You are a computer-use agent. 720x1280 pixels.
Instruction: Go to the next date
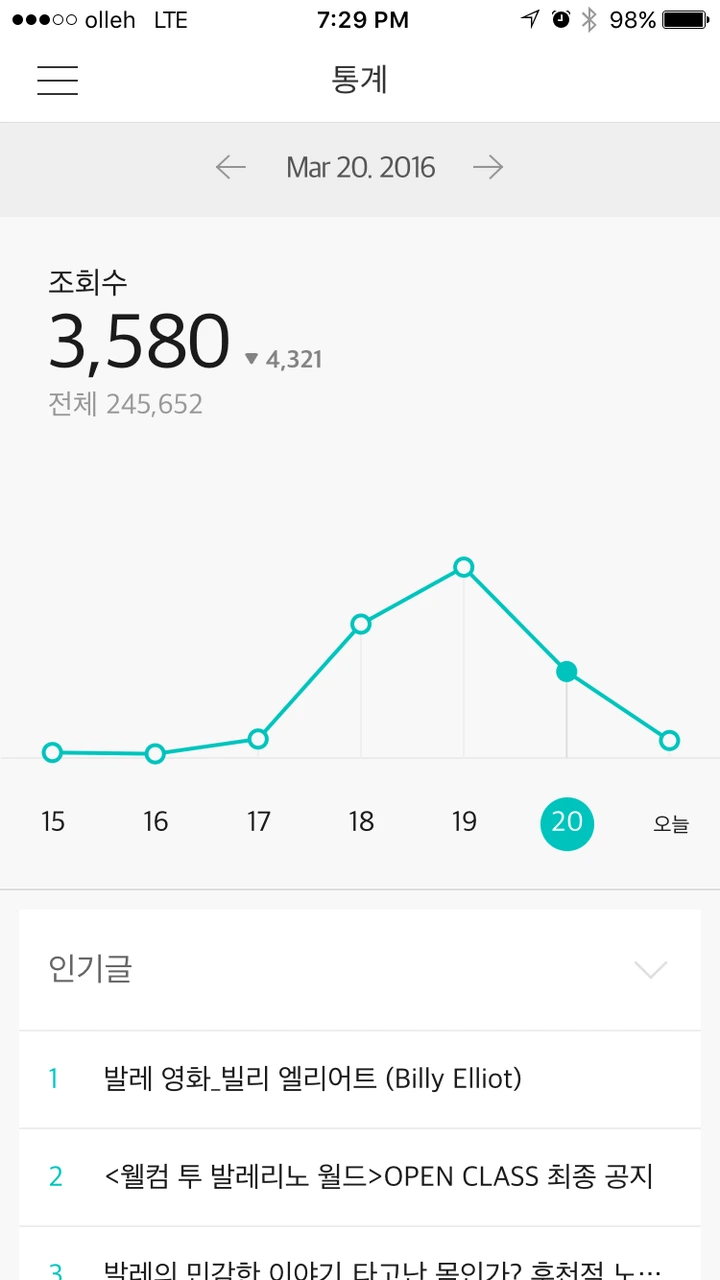(x=488, y=167)
